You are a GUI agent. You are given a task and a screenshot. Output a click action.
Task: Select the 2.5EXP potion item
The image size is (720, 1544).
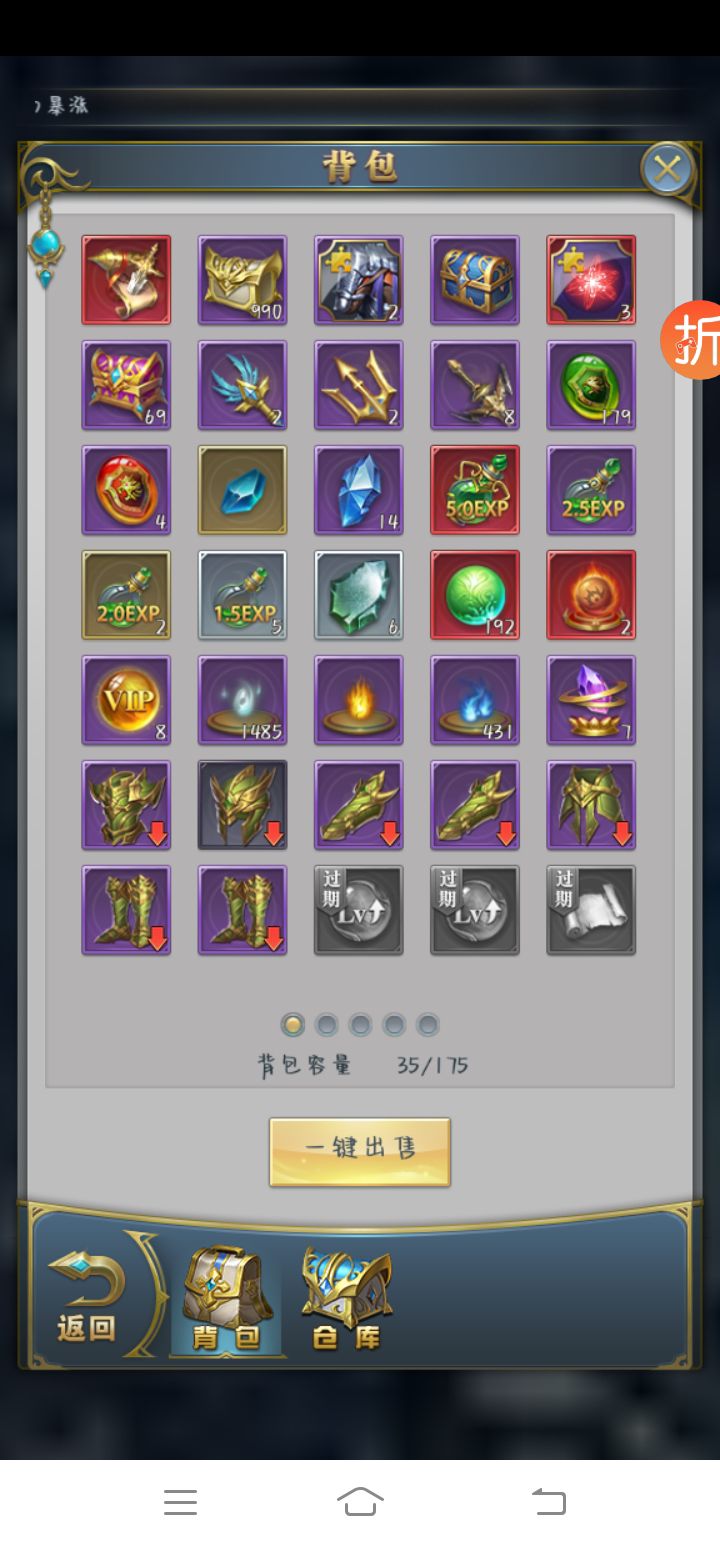pyautogui.click(x=591, y=490)
